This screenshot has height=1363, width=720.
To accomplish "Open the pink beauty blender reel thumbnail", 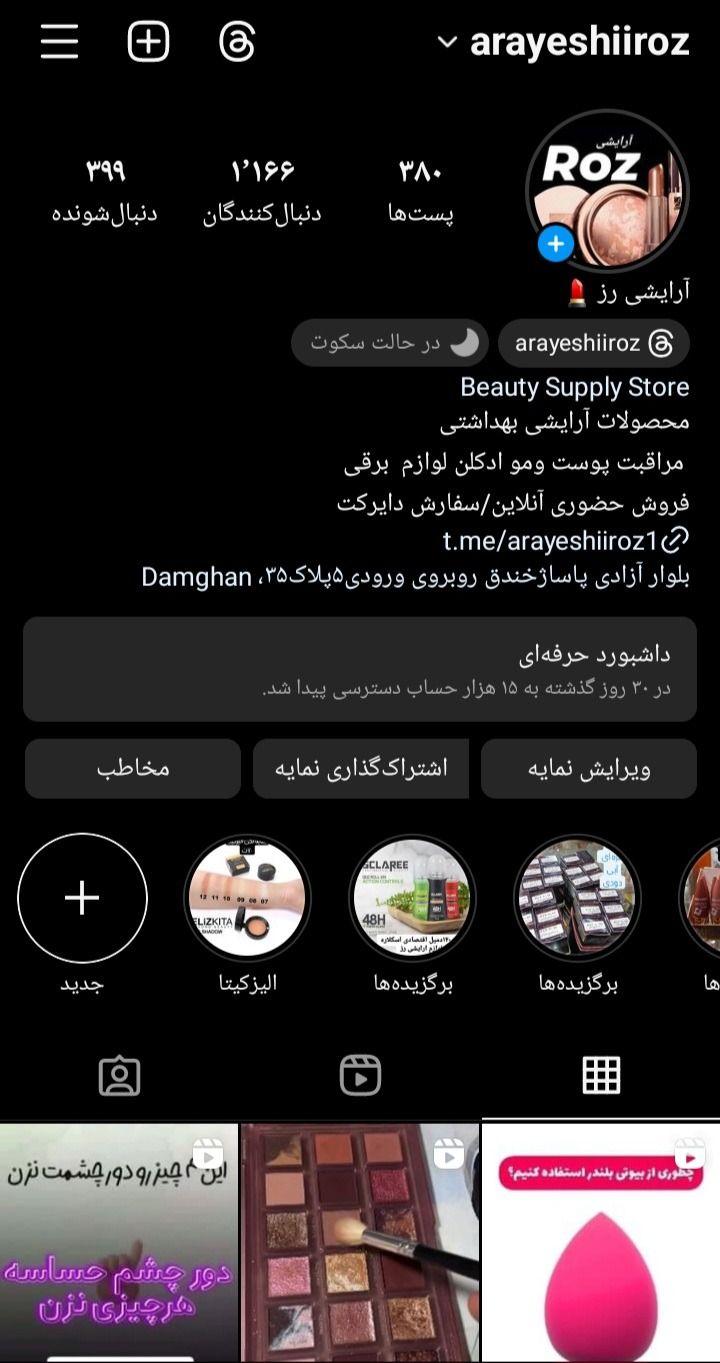I will [600, 1240].
